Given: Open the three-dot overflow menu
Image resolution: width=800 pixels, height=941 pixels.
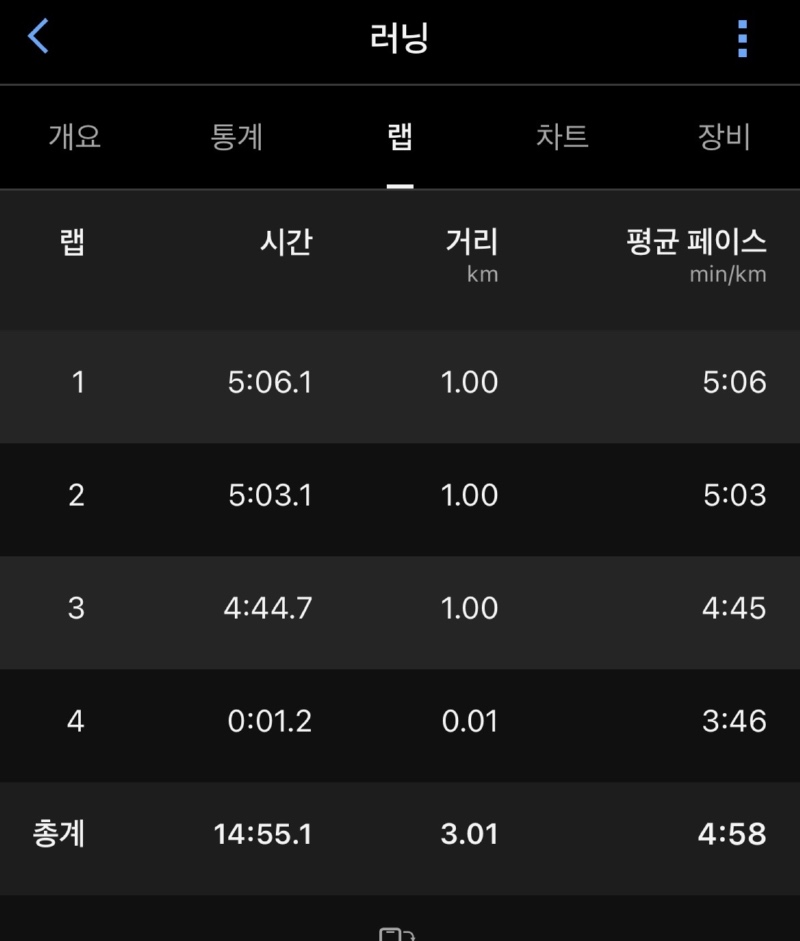Looking at the screenshot, I should (x=741, y=38).
